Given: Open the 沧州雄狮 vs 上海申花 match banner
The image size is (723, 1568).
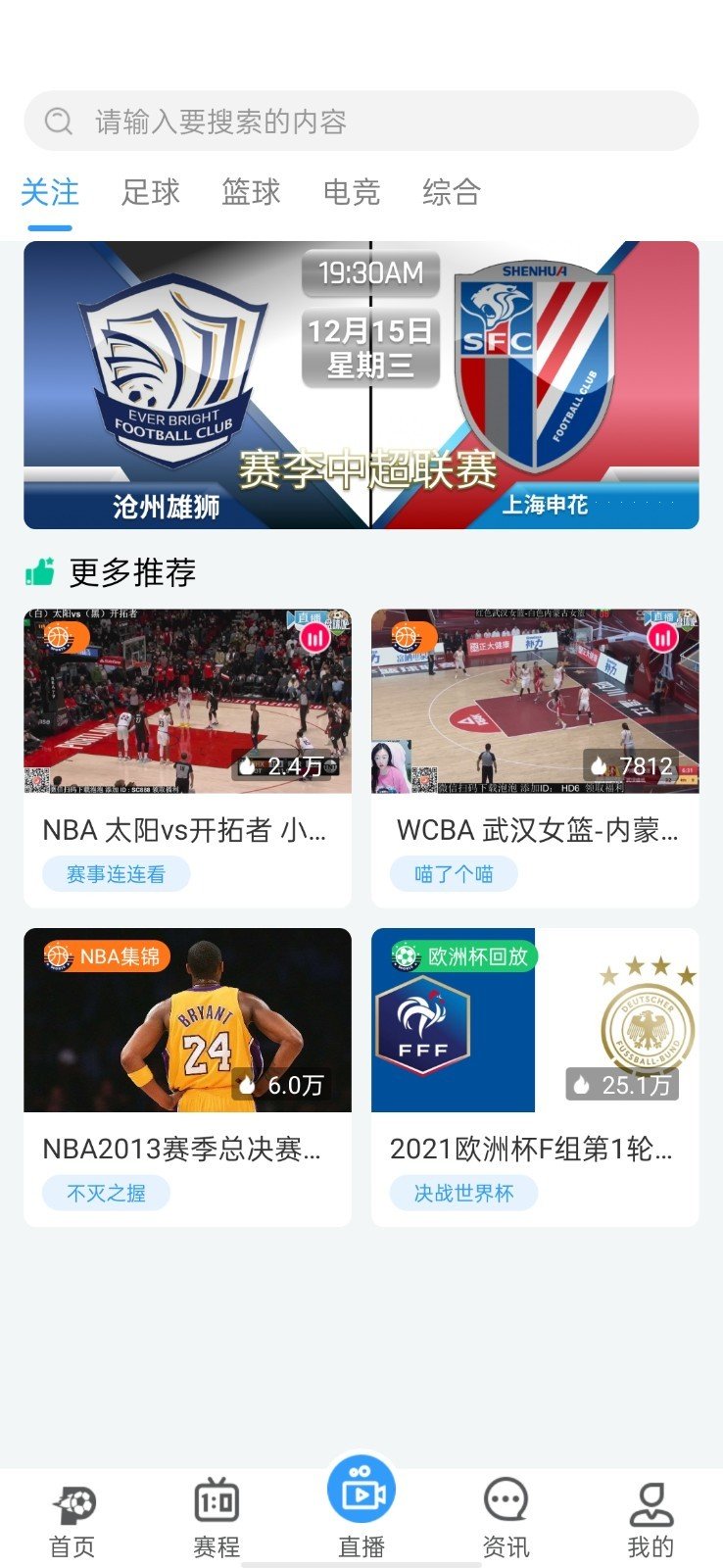Looking at the screenshot, I should tap(361, 384).
